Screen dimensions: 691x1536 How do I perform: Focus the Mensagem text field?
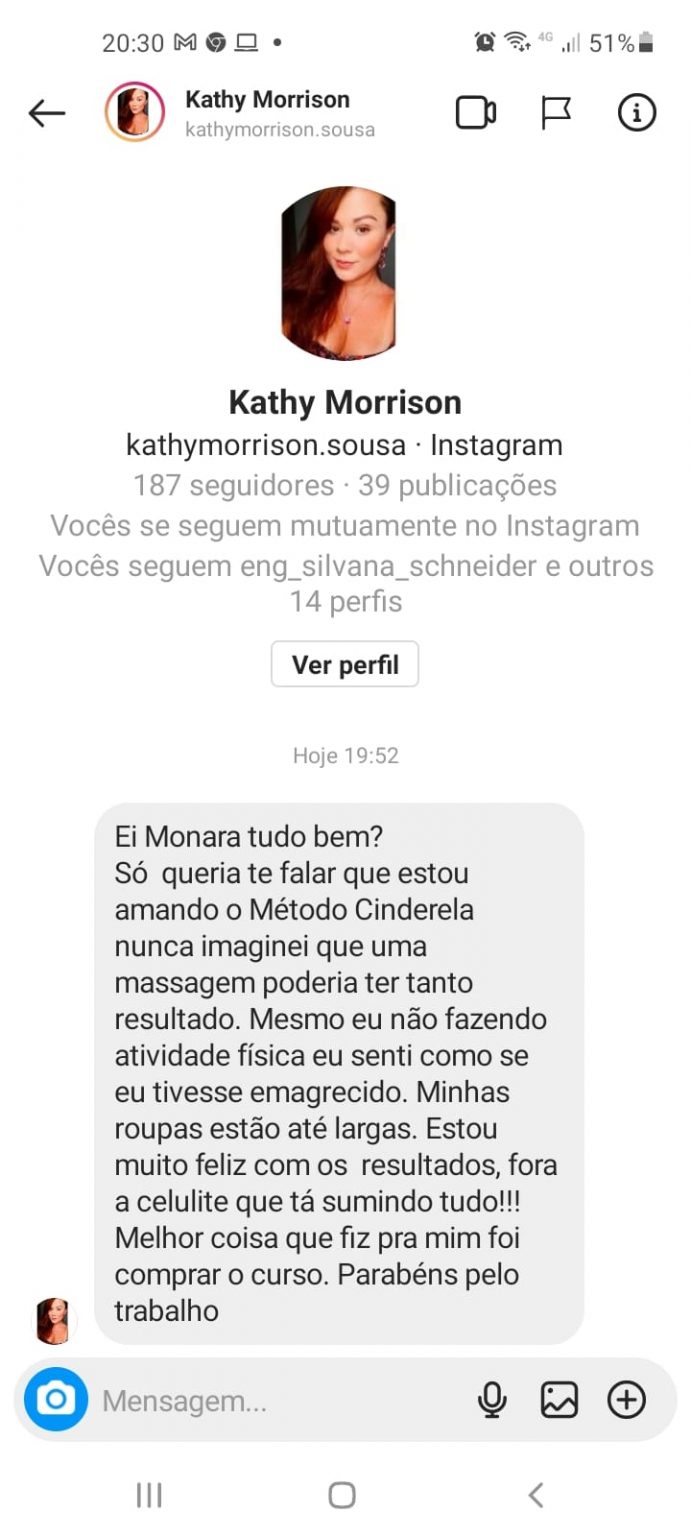[x=270, y=1401]
